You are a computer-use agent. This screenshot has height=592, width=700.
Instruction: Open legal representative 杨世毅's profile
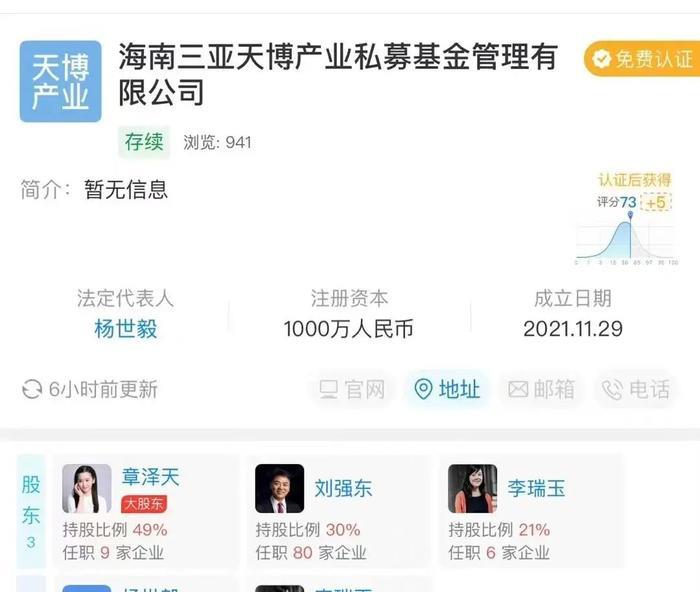click(x=126, y=329)
